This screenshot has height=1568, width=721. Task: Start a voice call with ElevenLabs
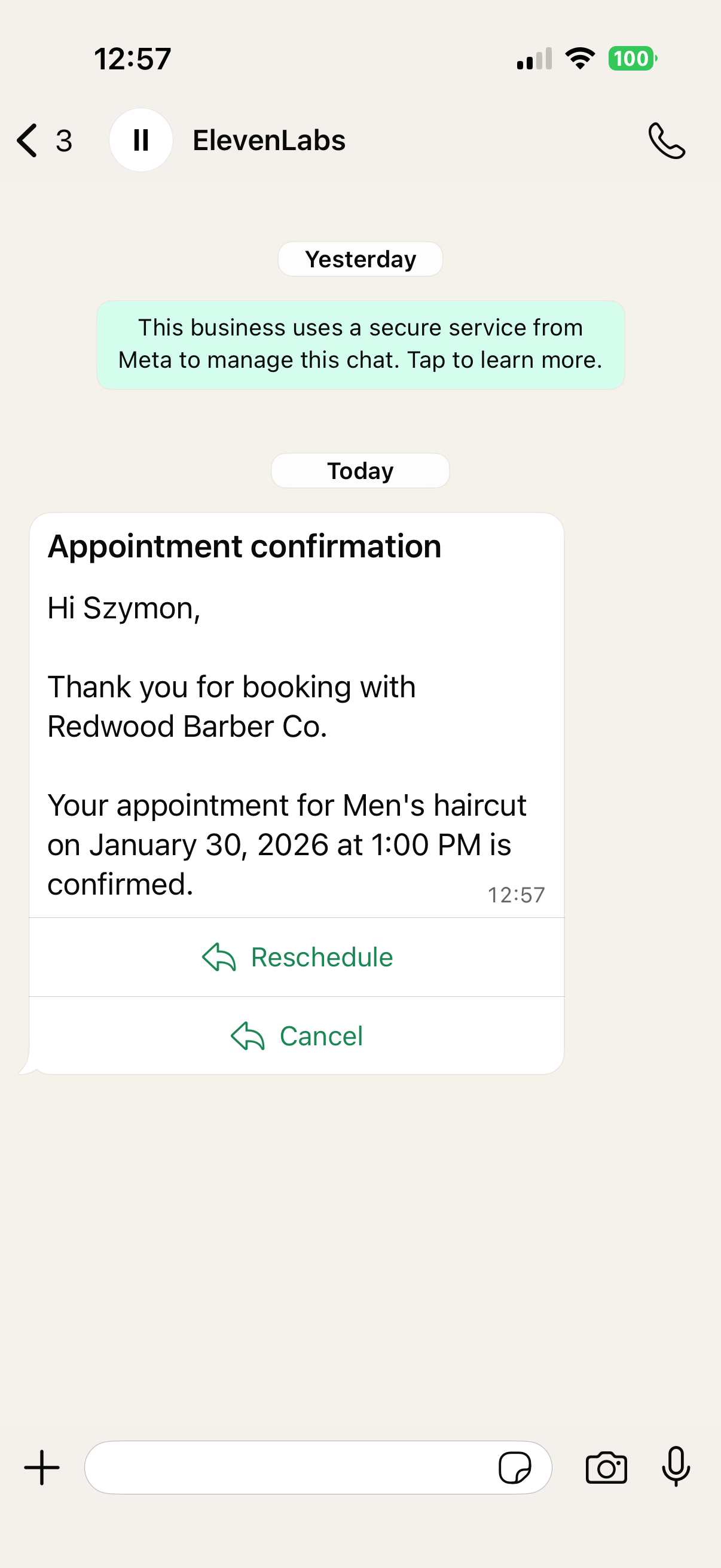[666, 141]
